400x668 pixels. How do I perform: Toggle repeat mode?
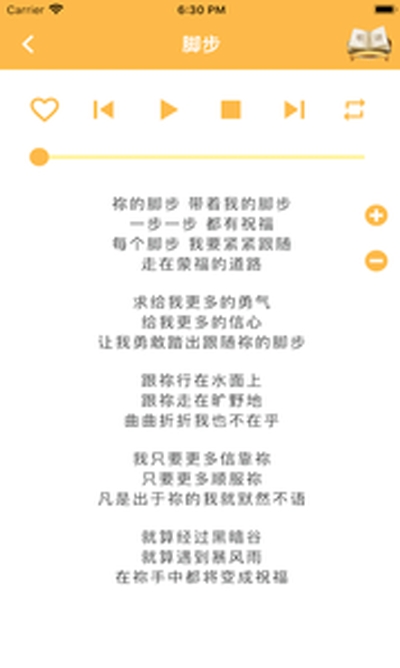point(354,109)
